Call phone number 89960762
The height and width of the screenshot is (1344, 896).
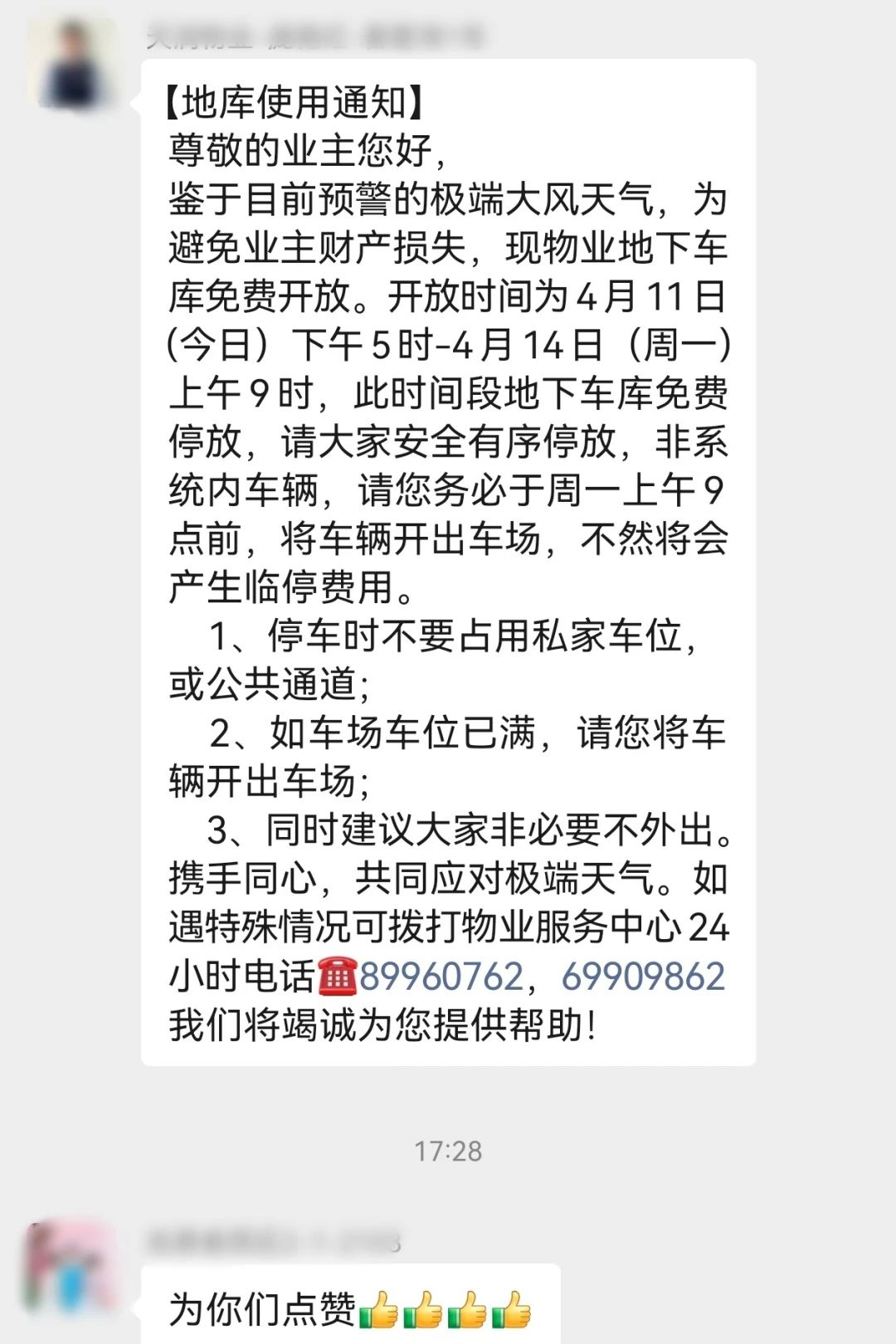tap(441, 976)
